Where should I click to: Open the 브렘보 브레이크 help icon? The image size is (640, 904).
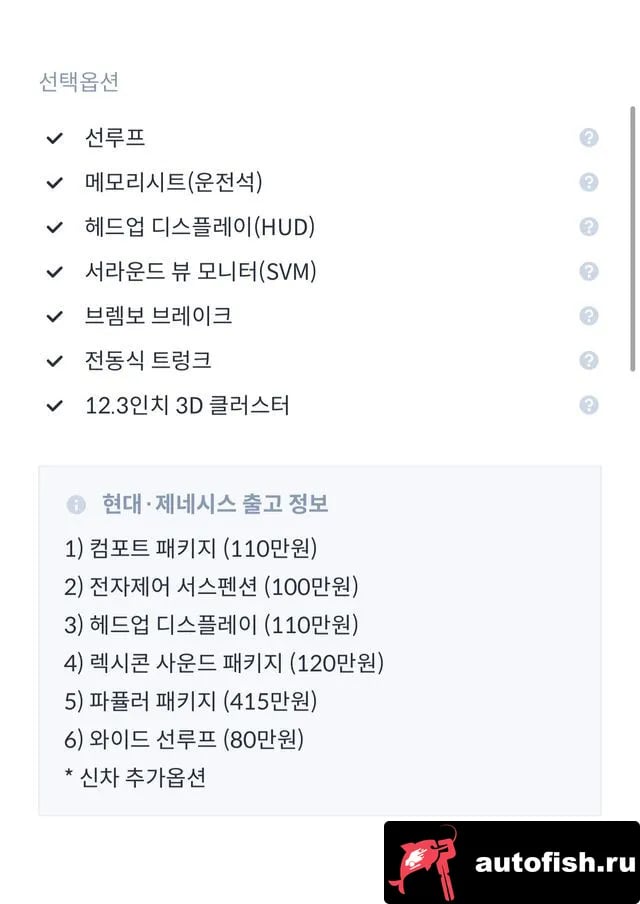click(589, 316)
